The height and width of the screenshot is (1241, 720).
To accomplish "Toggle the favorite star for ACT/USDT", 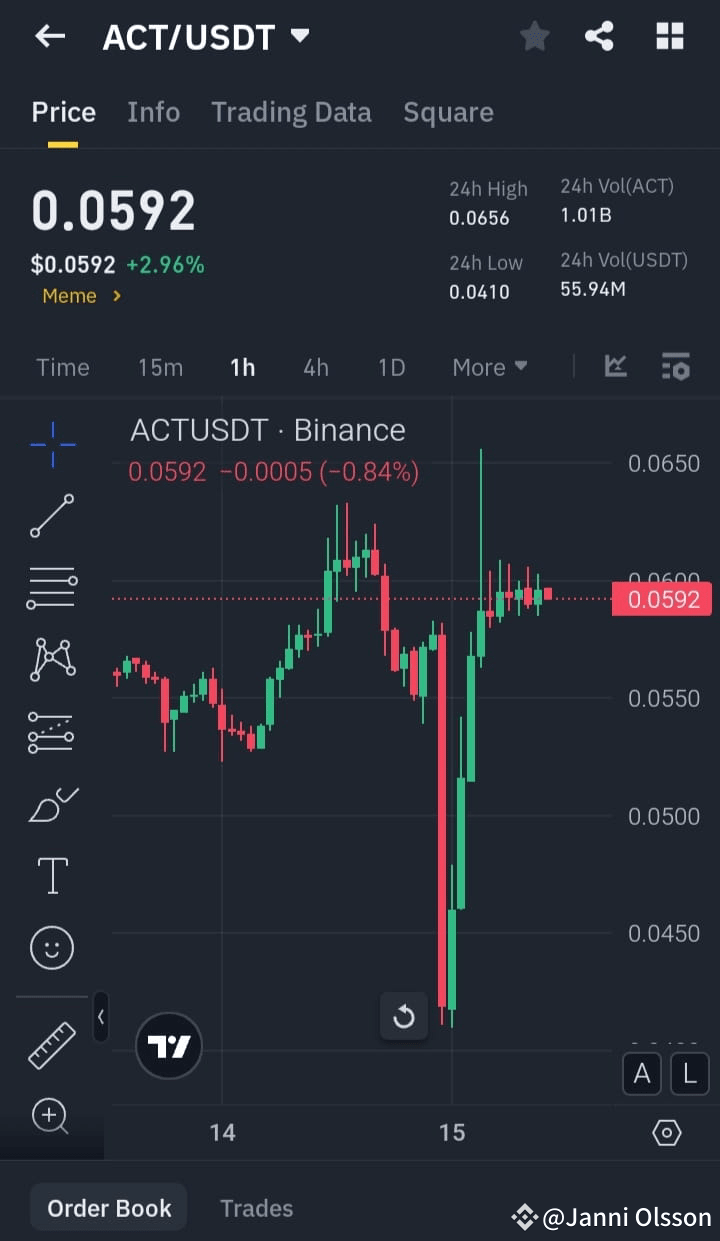I will [x=534, y=36].
